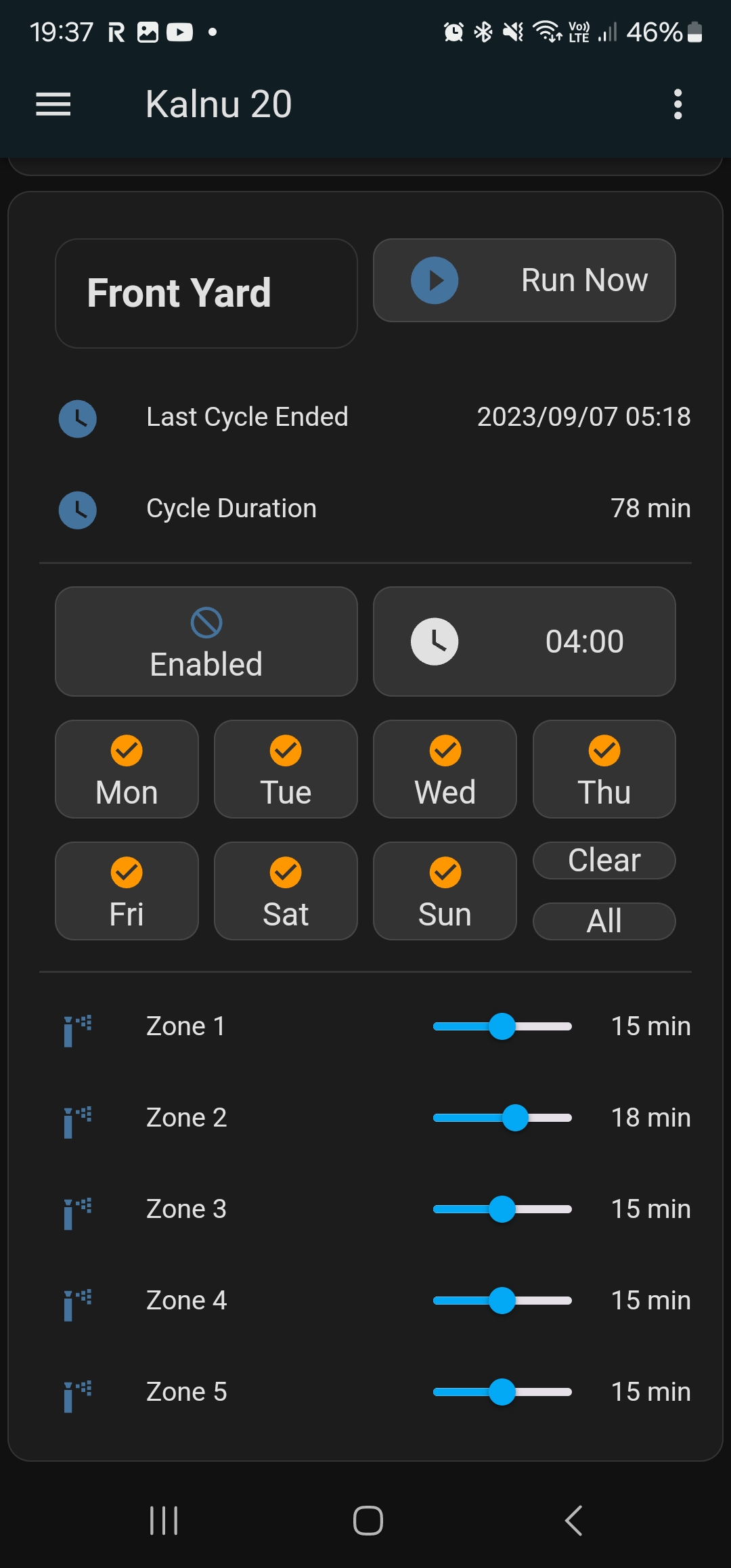Deselect the Tue day button
Image resolution: width=731 pixels, height=1568 pixels.
286,769
